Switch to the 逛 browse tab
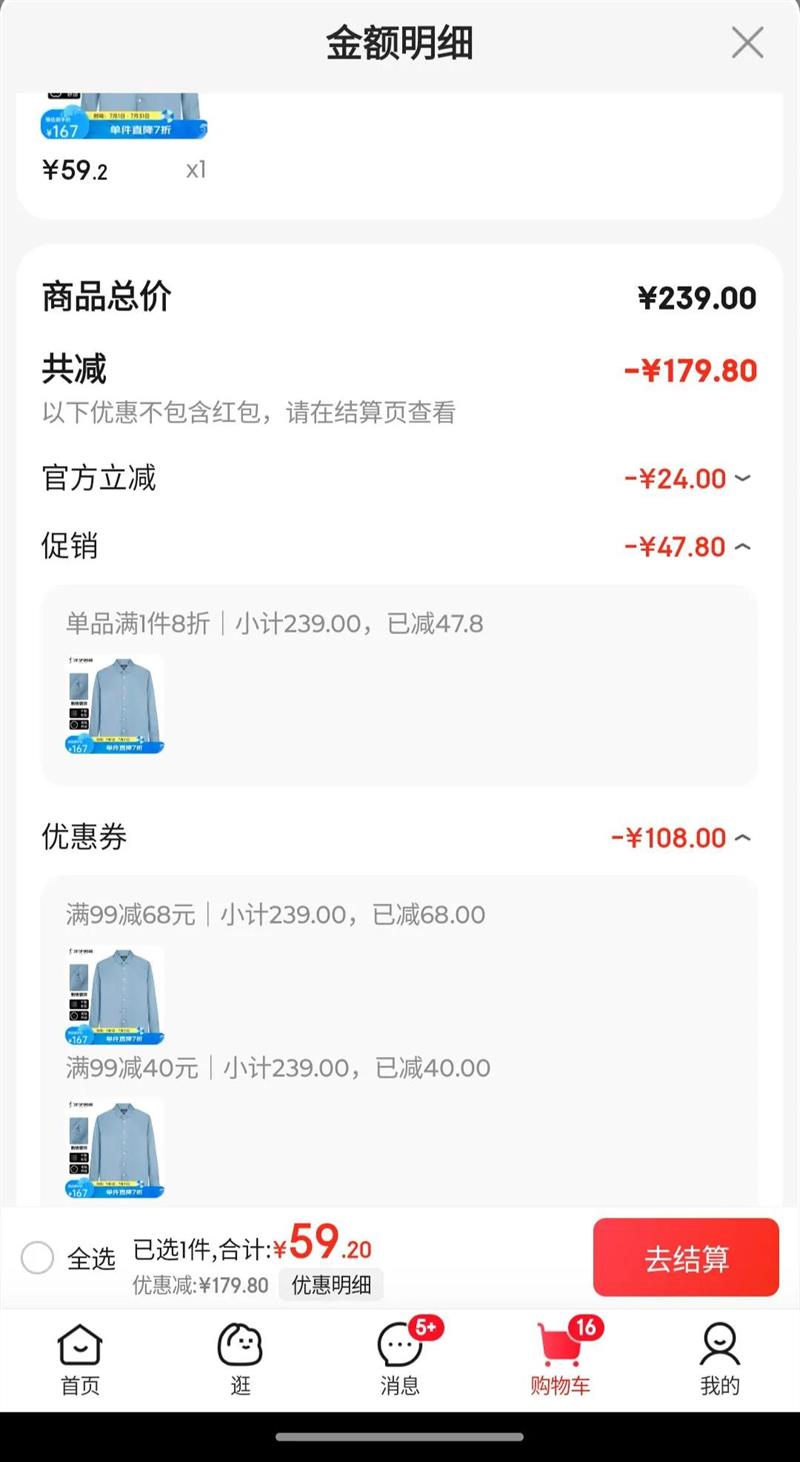The height and width of the screenshot is (1462, 800). click(x=240, y=1358)
